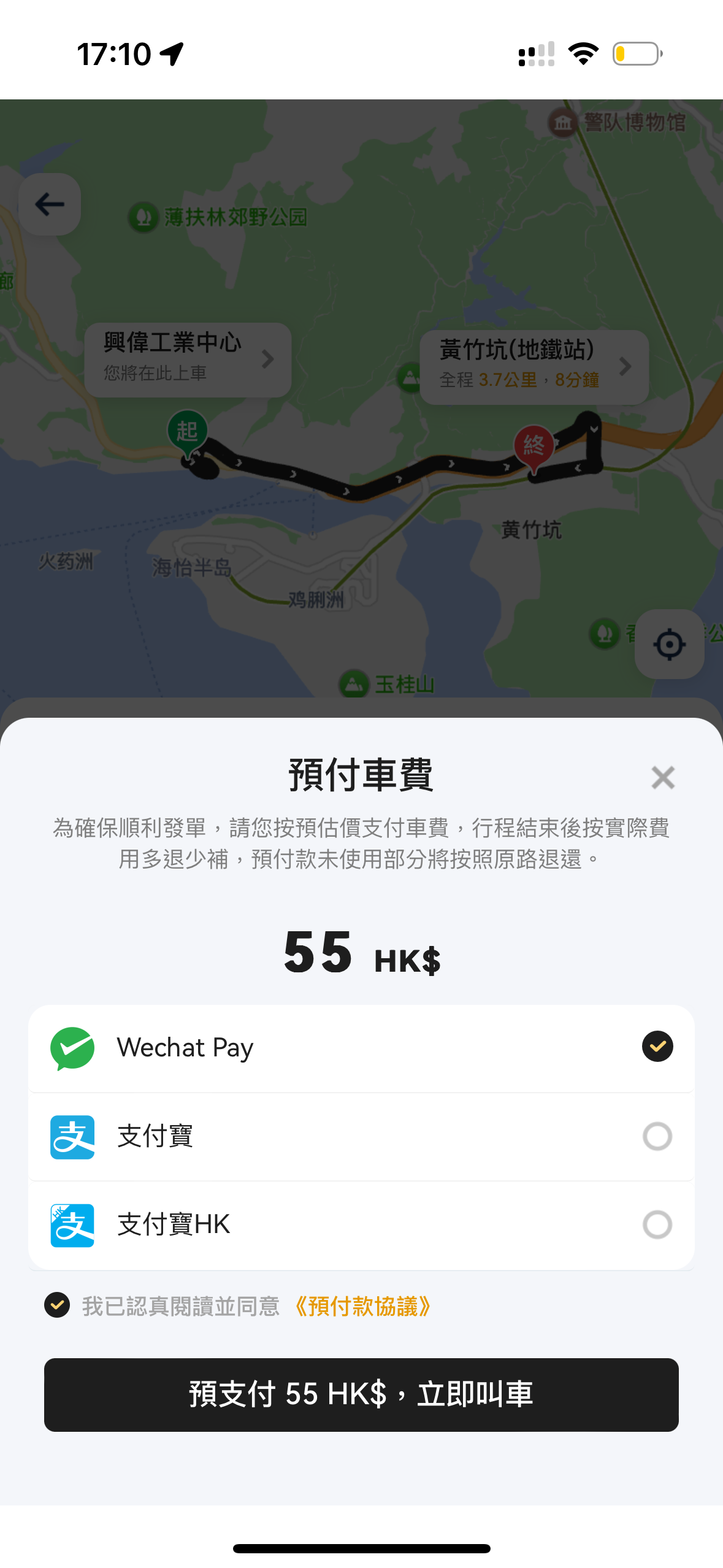Go back using the arrow button
723x1568 pixels.
pyautogui.click(x=50, y=204)
